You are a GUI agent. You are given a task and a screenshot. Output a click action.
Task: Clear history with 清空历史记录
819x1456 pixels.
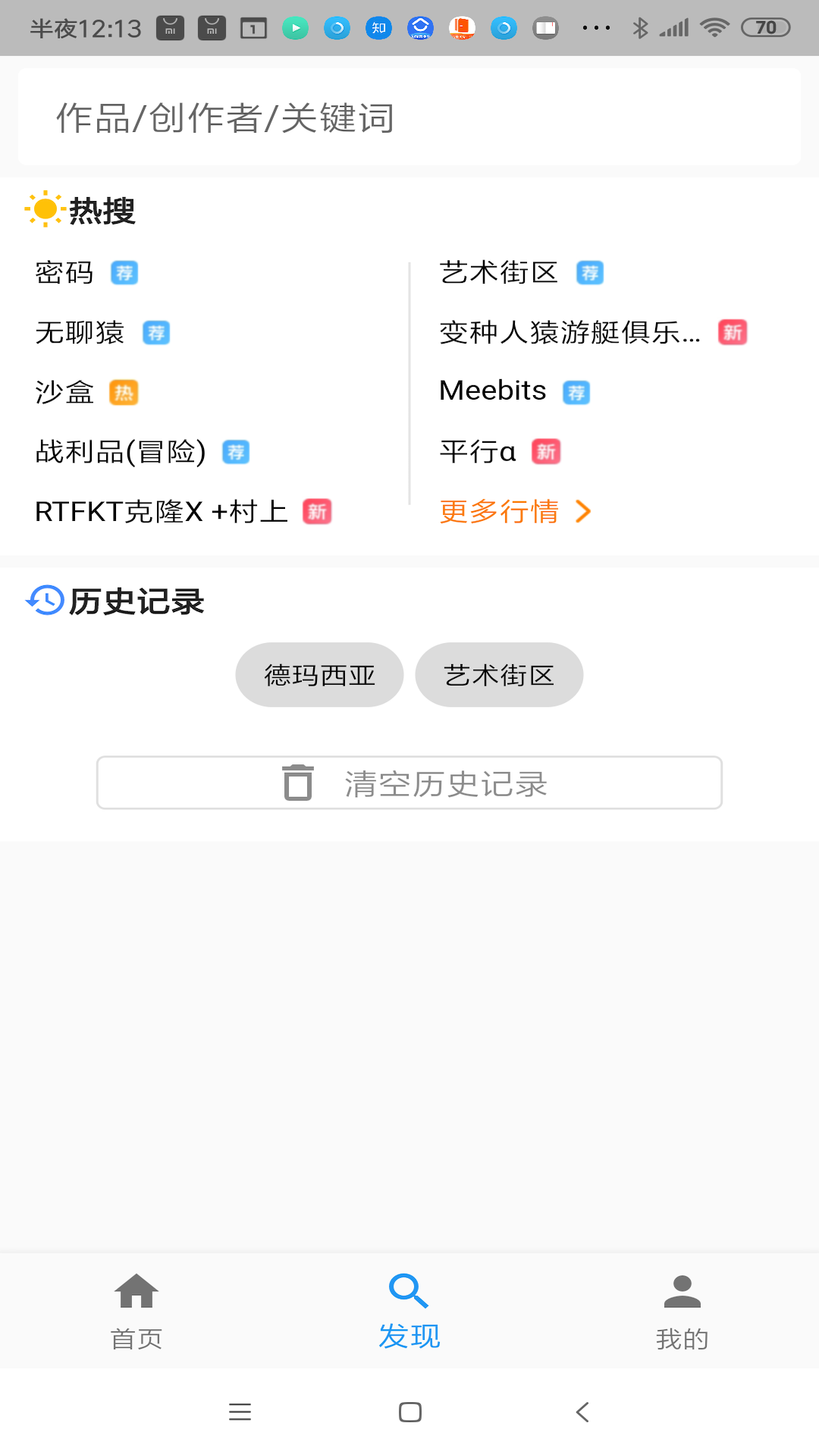point(409,783)
